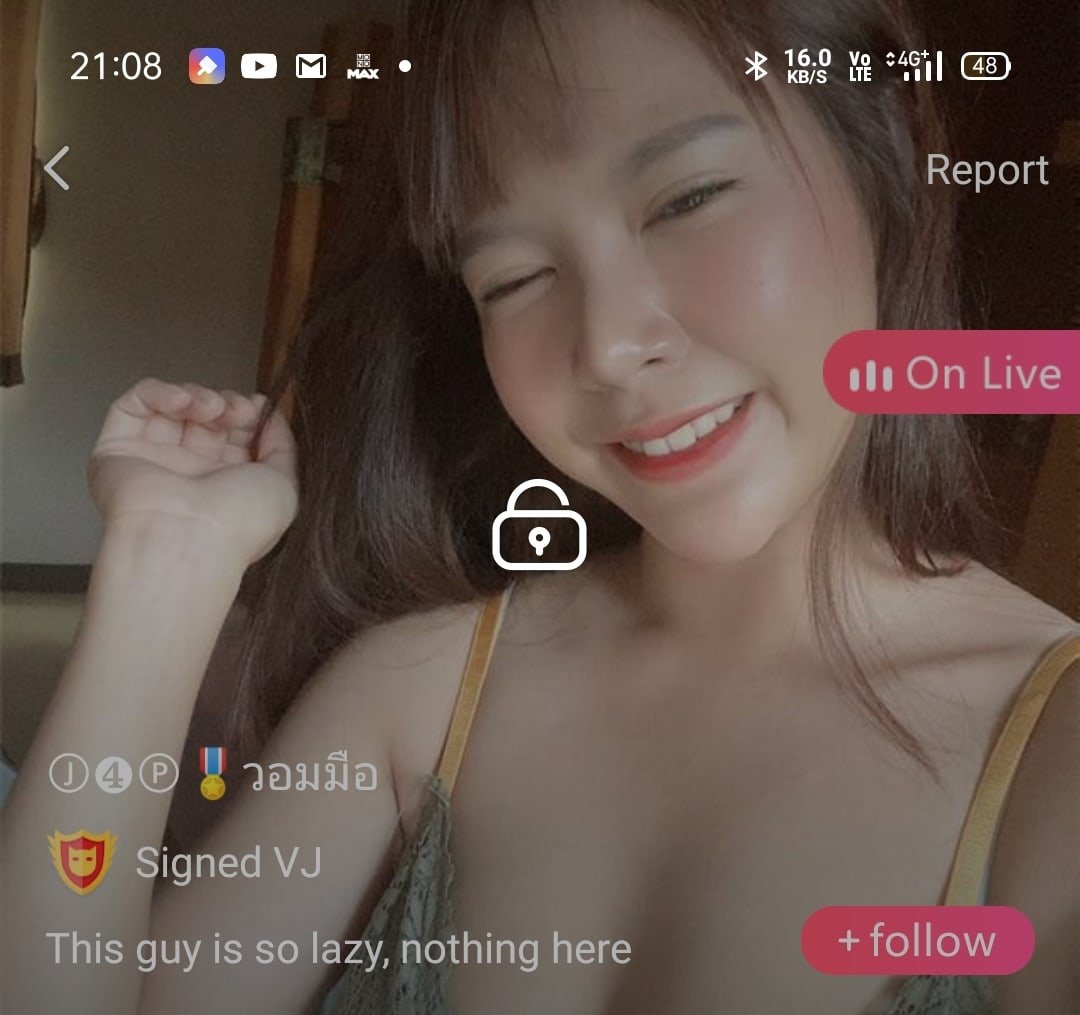
Task: Tap the lock icon on the photo
Action: [x=539, y=526]
